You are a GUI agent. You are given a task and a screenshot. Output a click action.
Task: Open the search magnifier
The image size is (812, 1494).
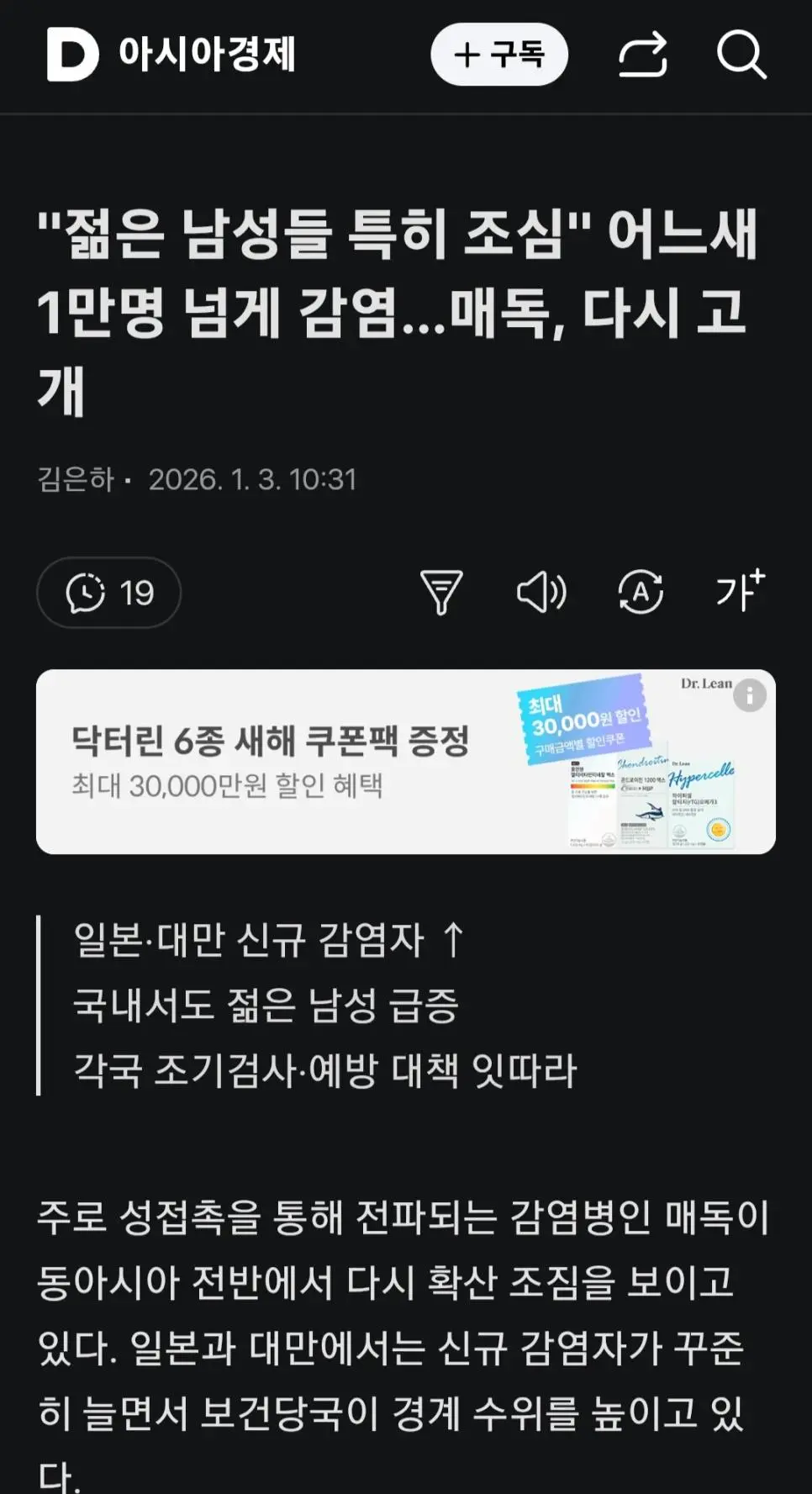[741, 55]
